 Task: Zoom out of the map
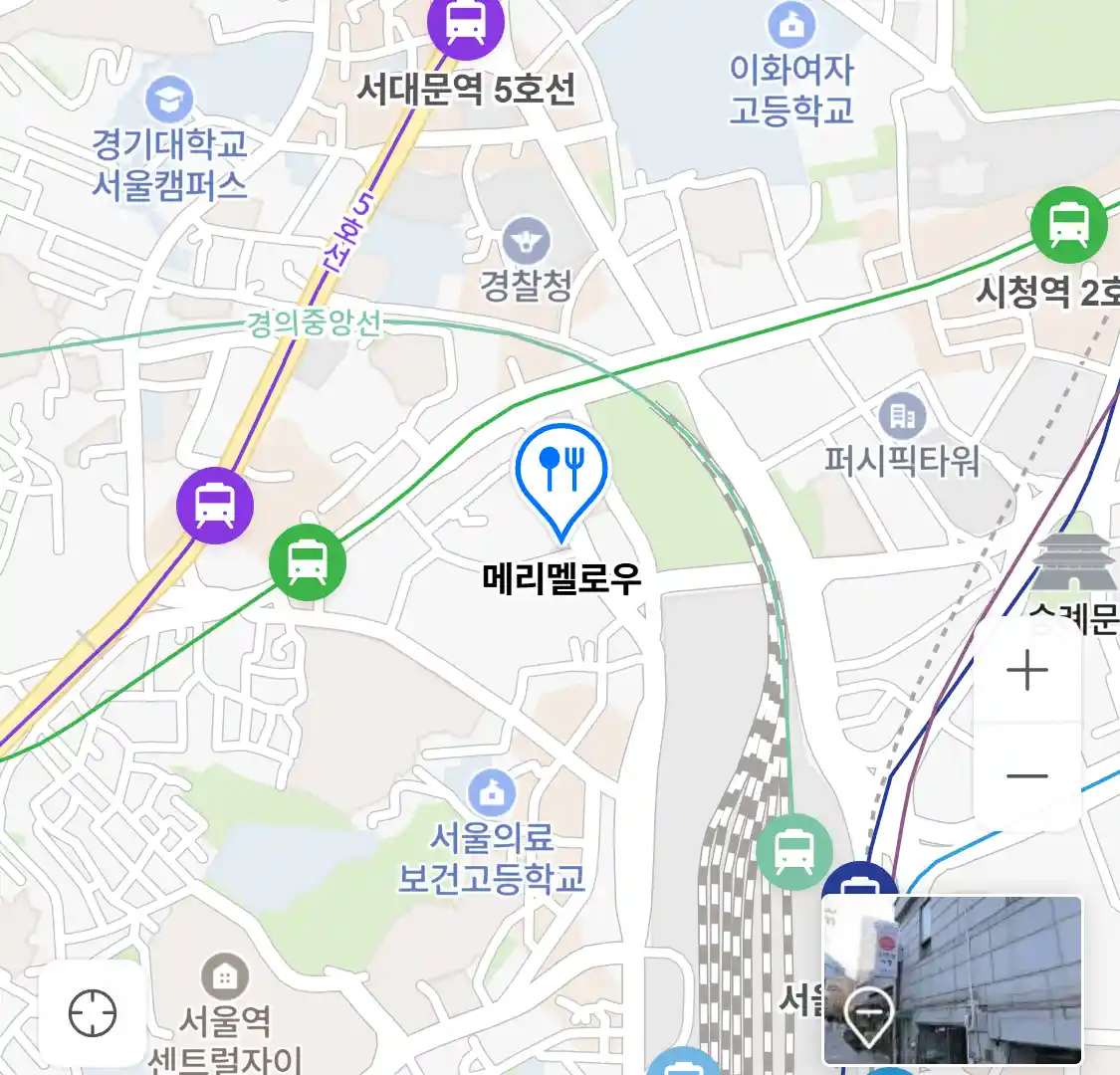pyautogui.click(x=1027, y=776)
